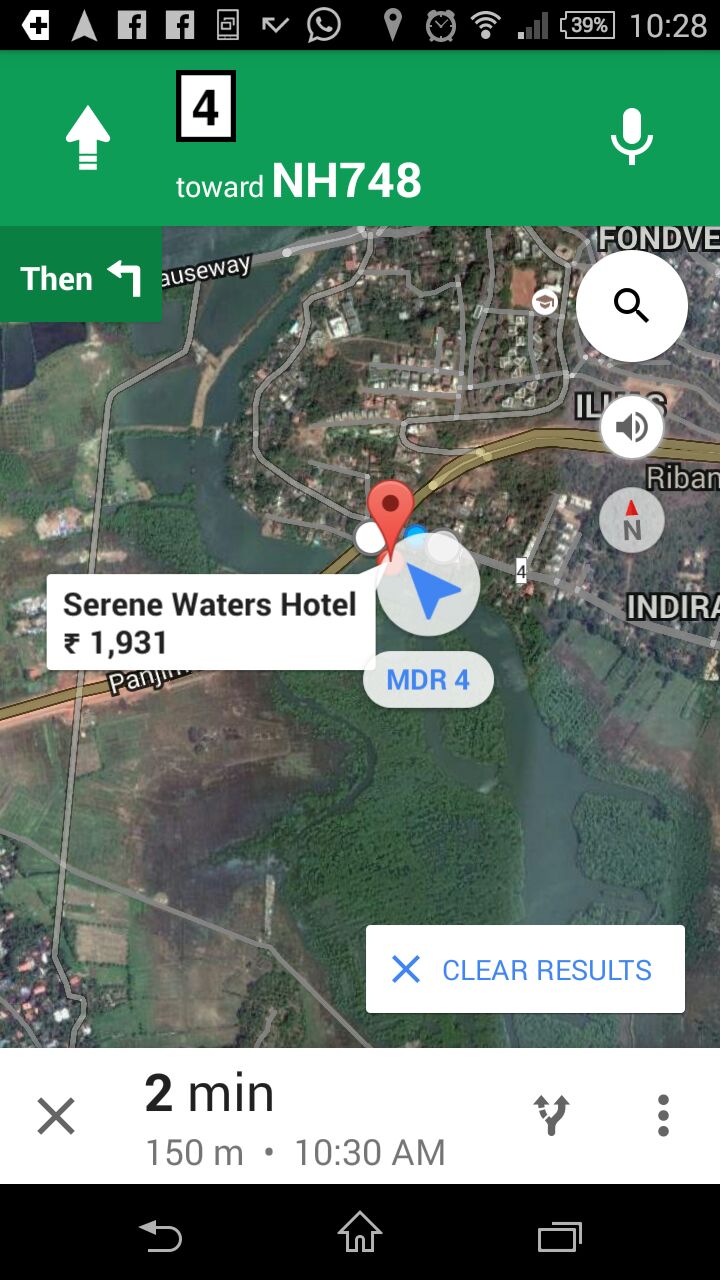Tap the compass to reorient map
This screenshot has width=720, height=1280.
point(631,520)
